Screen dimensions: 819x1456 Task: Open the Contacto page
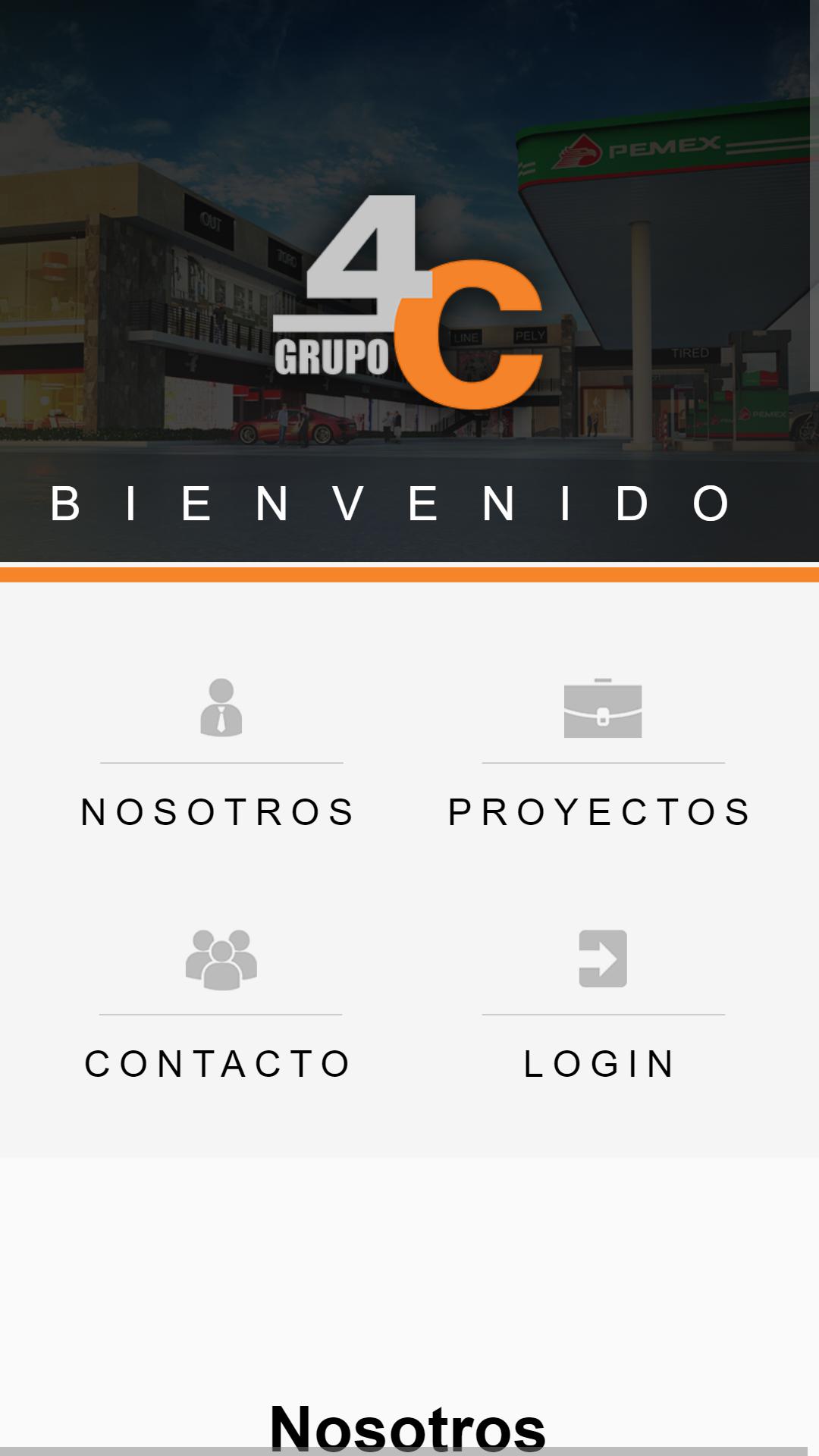point(220,1062)
